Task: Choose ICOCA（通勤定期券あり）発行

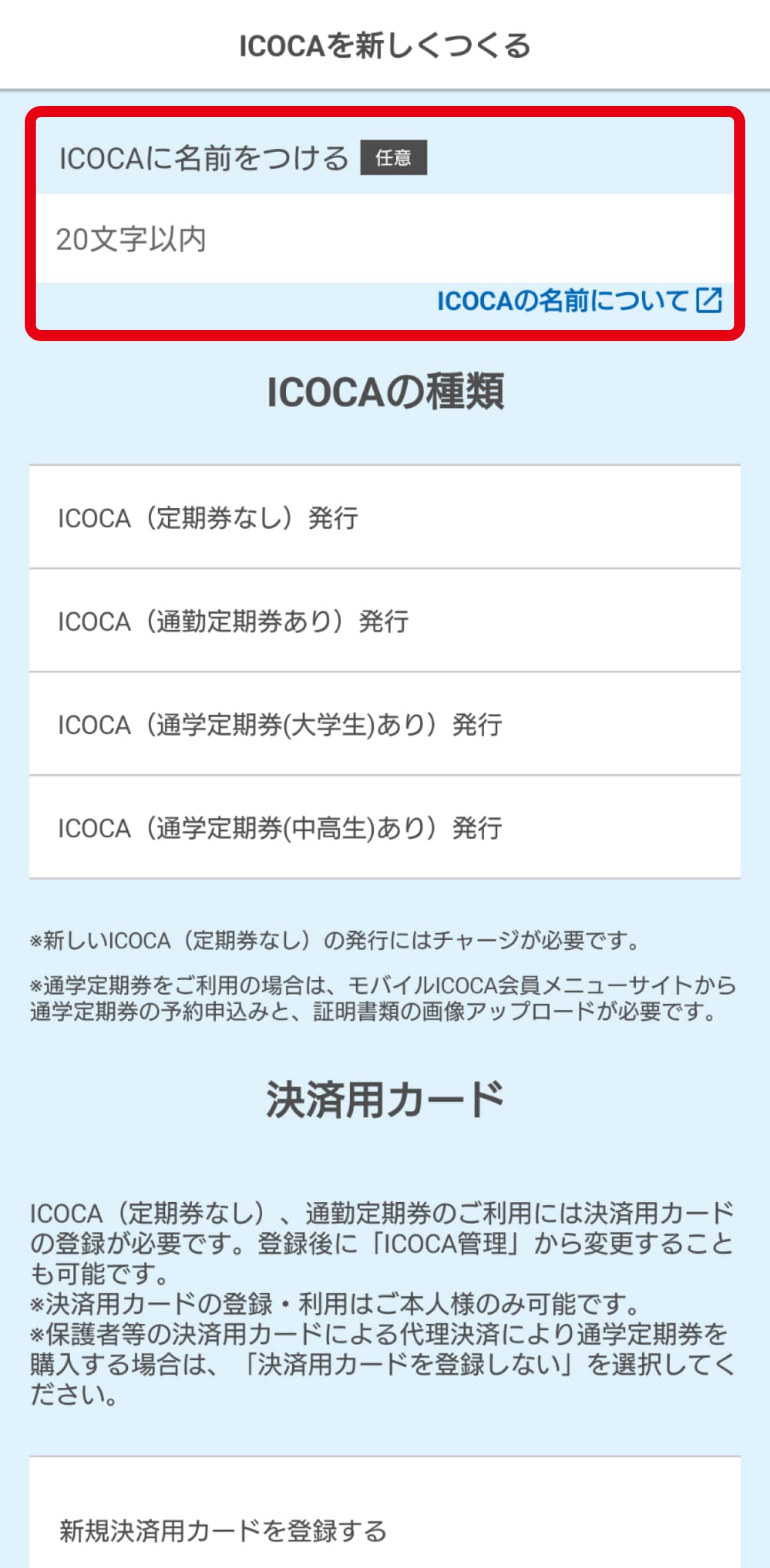Action: pos(384,621)
